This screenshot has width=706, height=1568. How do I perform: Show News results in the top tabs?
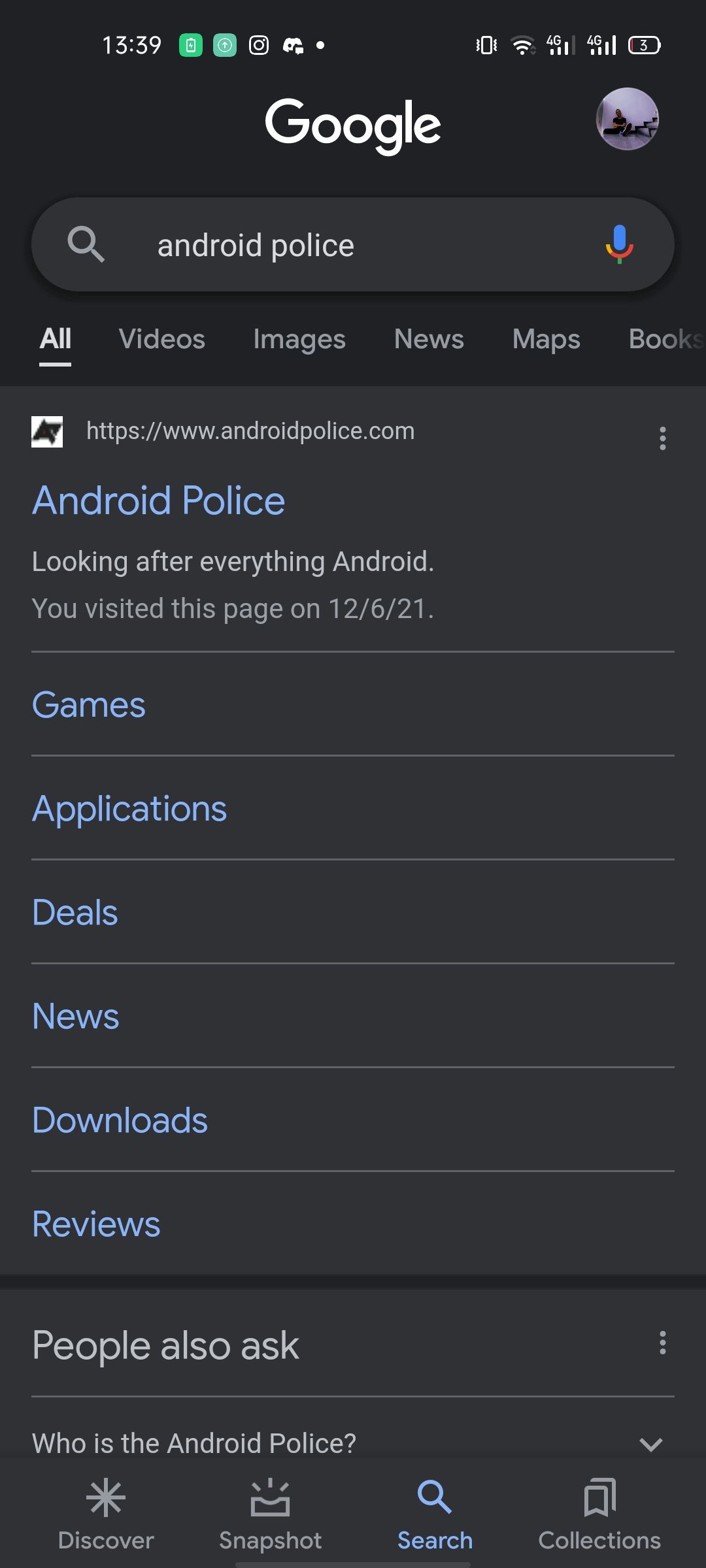click(429, 339)
